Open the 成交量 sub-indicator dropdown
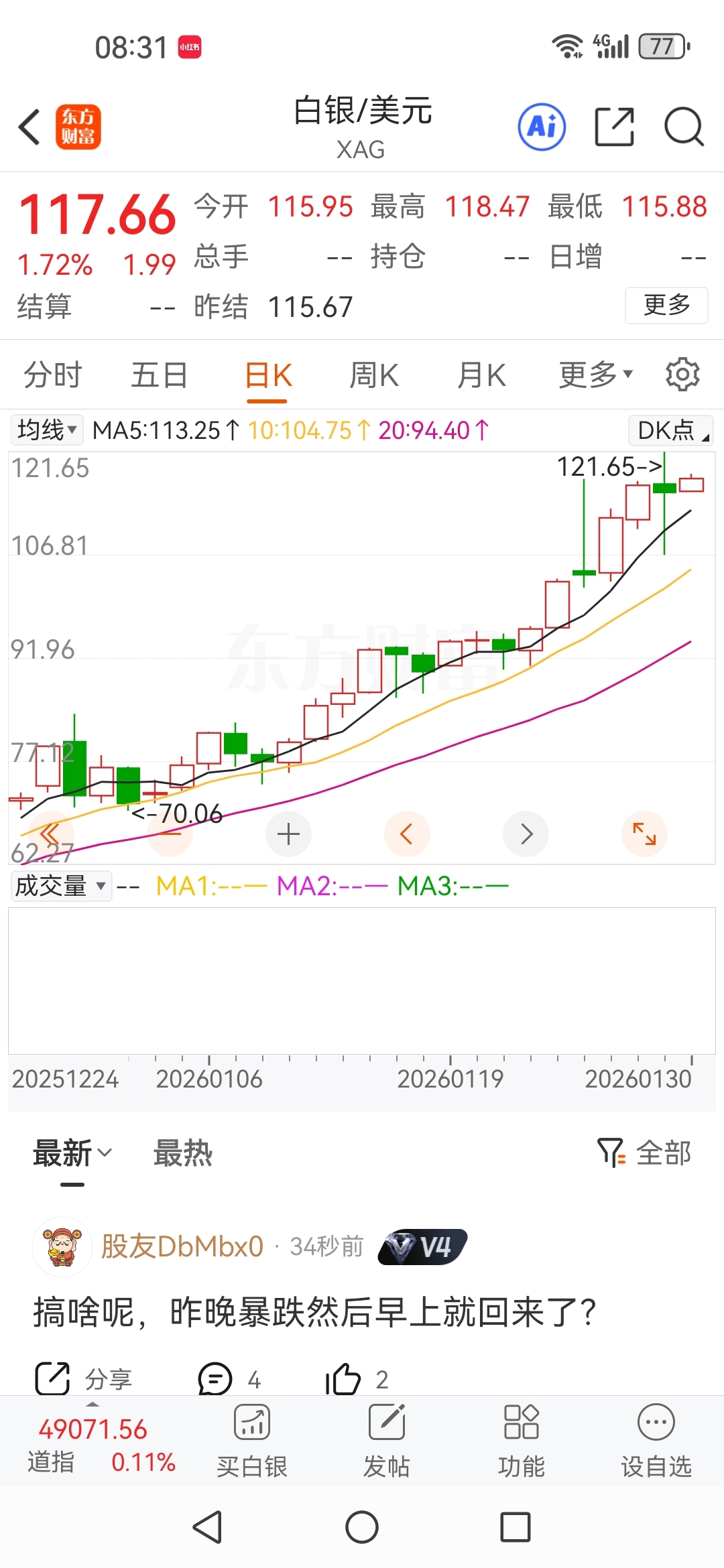The height and width of the screenshot is (1568, 724). pos(60,886)
